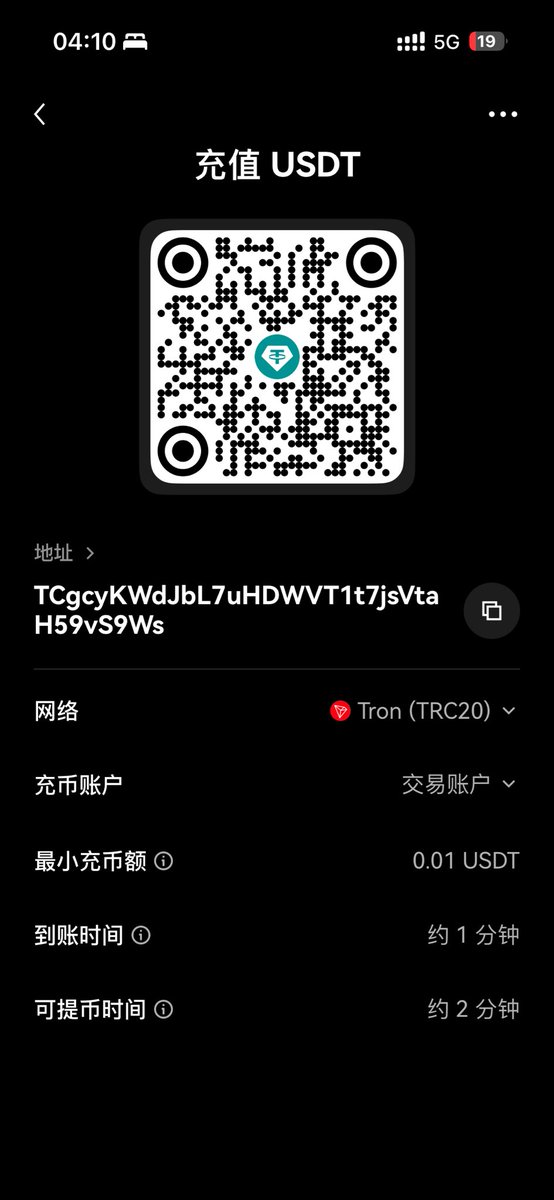Show info about 到账时间
The image size is (554, 1200).
(142, 935)
